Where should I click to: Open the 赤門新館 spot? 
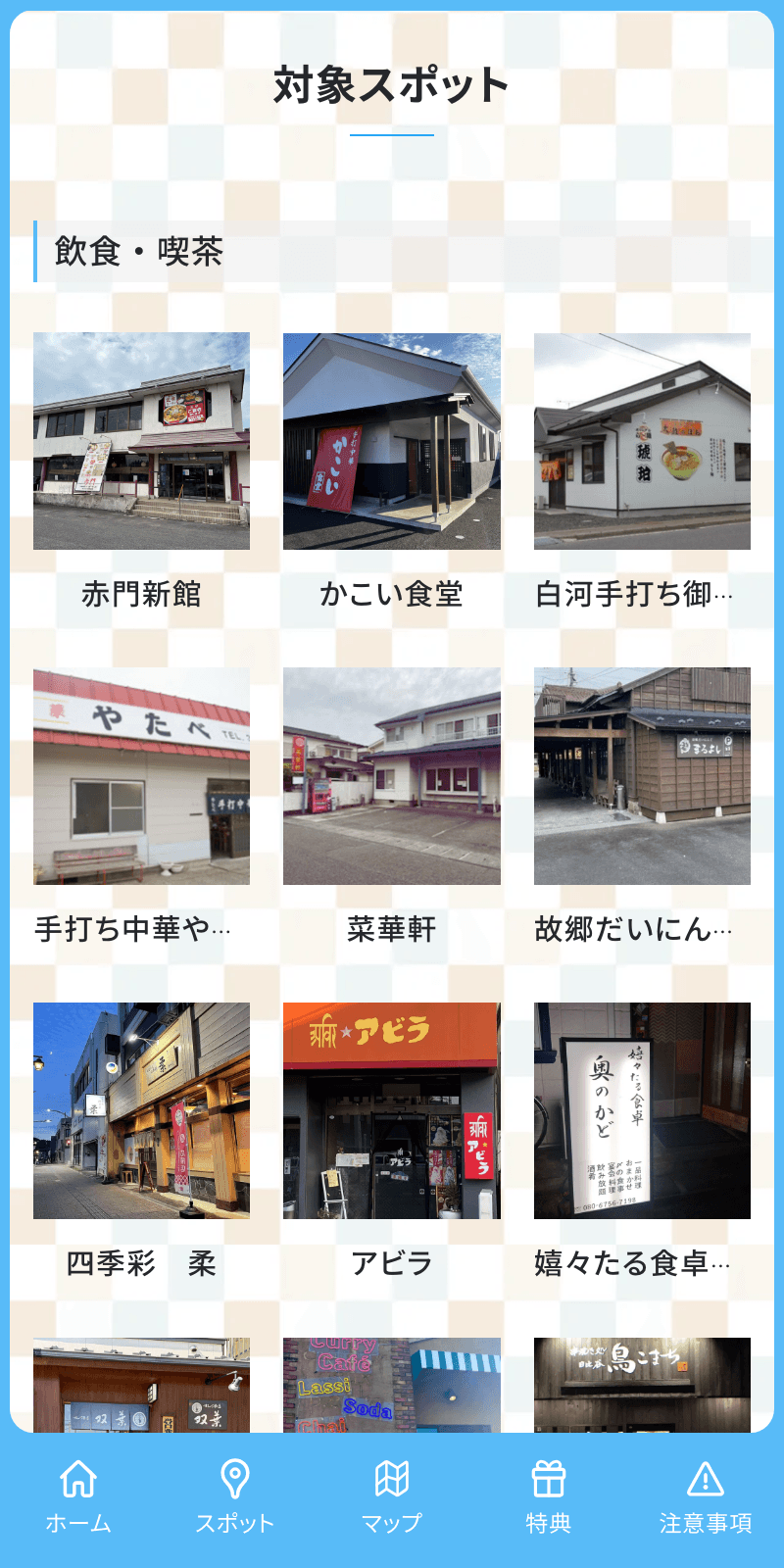pos(141,441)
